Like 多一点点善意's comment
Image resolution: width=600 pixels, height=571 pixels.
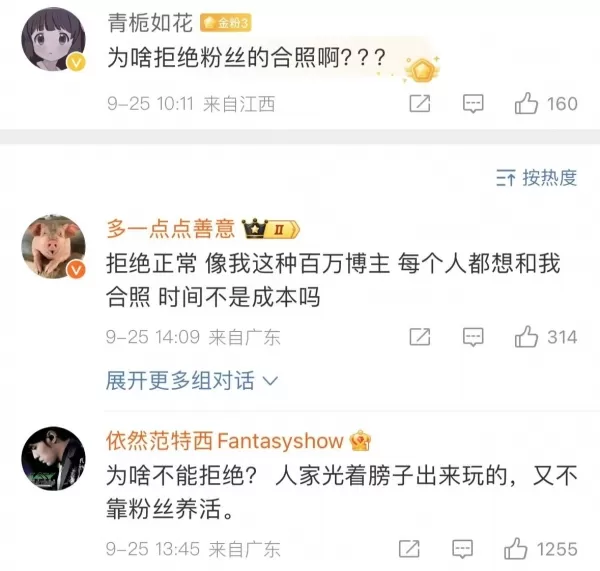[x=526, y=337]
